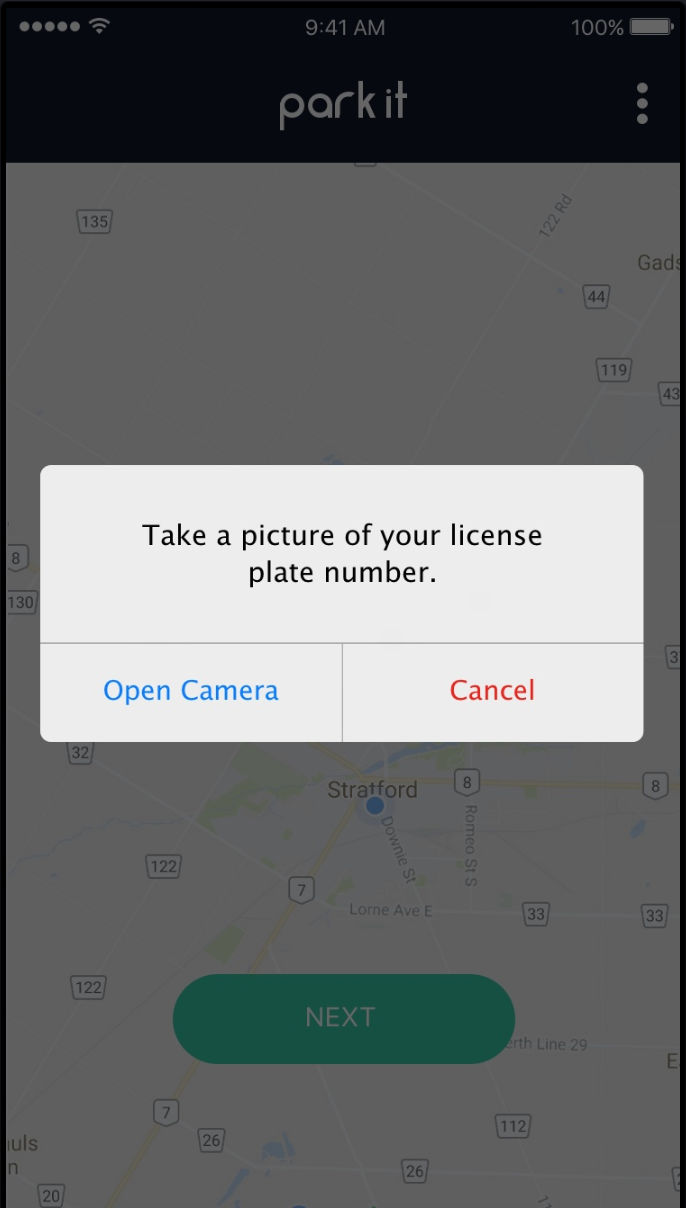Open the three-dot overflow menu
686x1208 pixels.
(642, 104)
